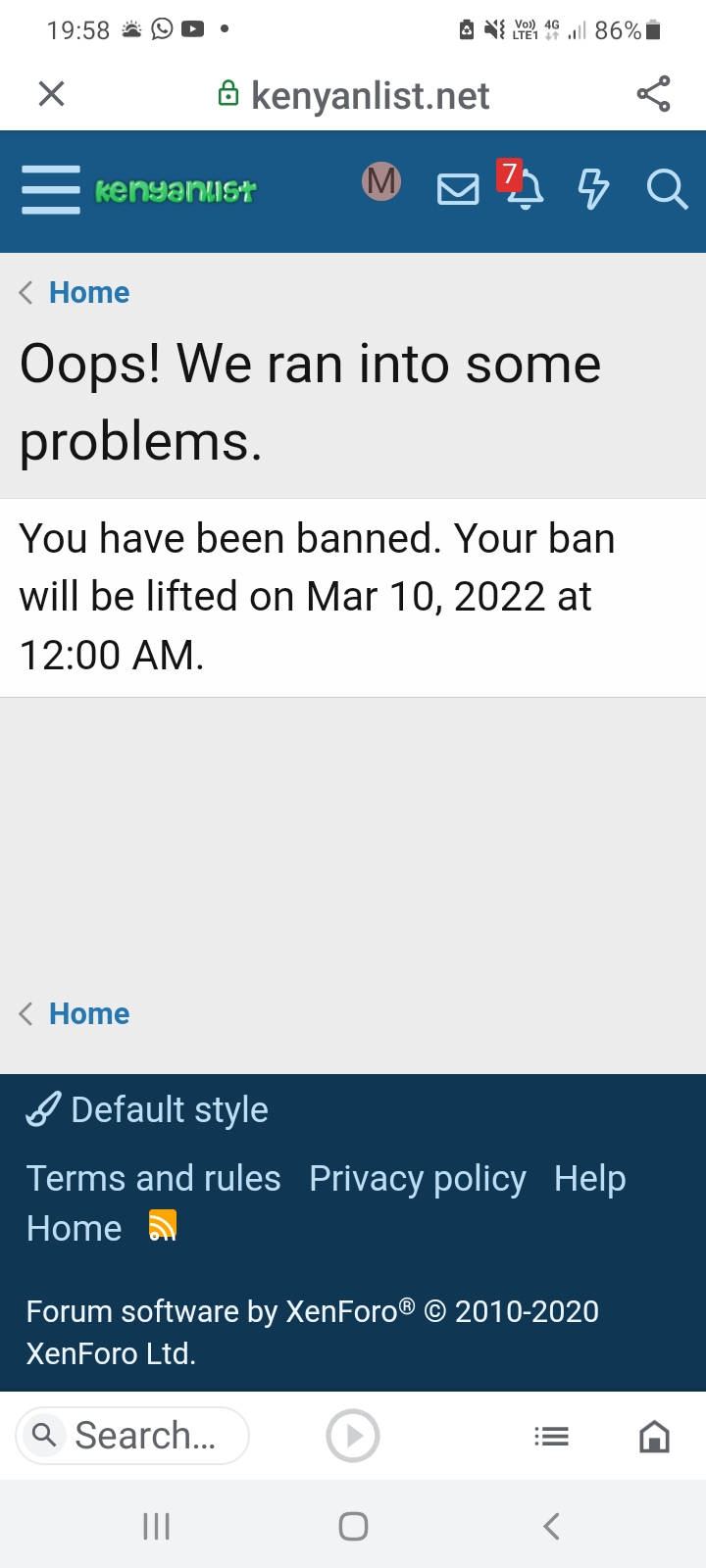The width and height of the screenshot is (706, 1568).
Task: Open the M user account avatar
Action: click(x=381, y=182)
